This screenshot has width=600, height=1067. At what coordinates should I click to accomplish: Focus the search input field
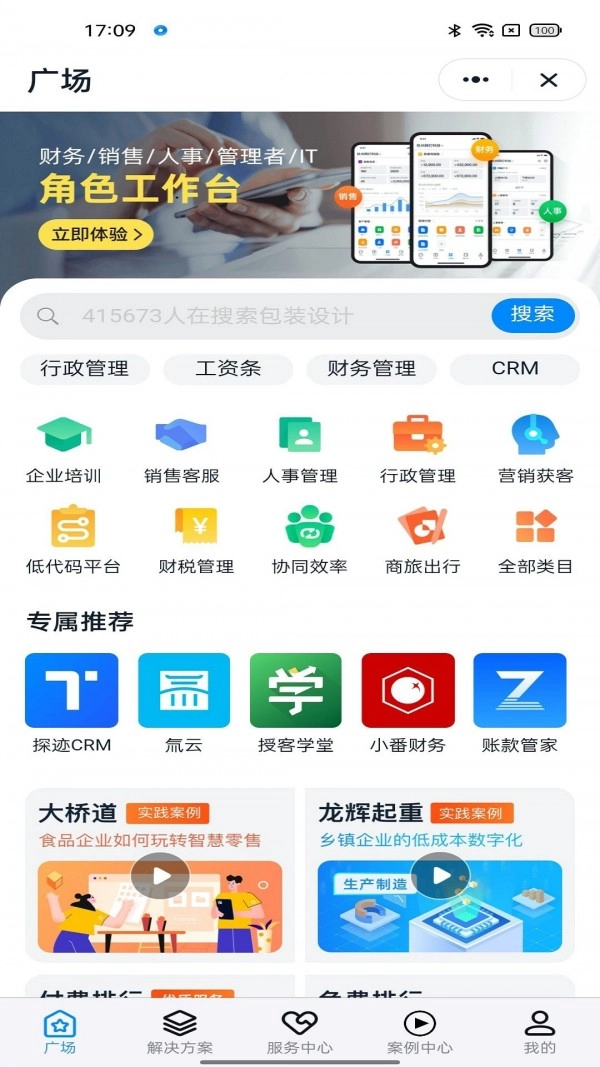[x=260, y=316]
